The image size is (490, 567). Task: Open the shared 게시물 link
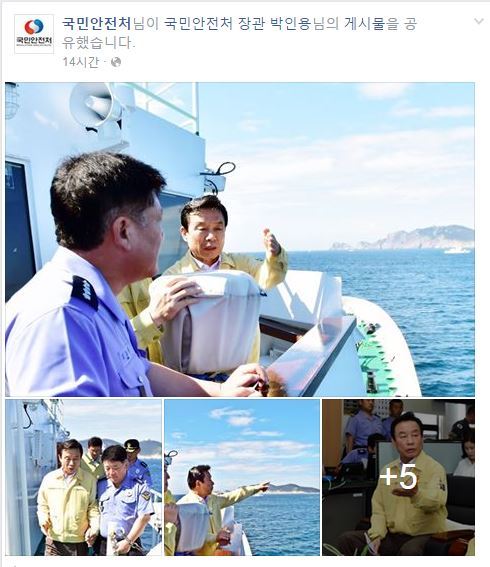tap(364, 24)
